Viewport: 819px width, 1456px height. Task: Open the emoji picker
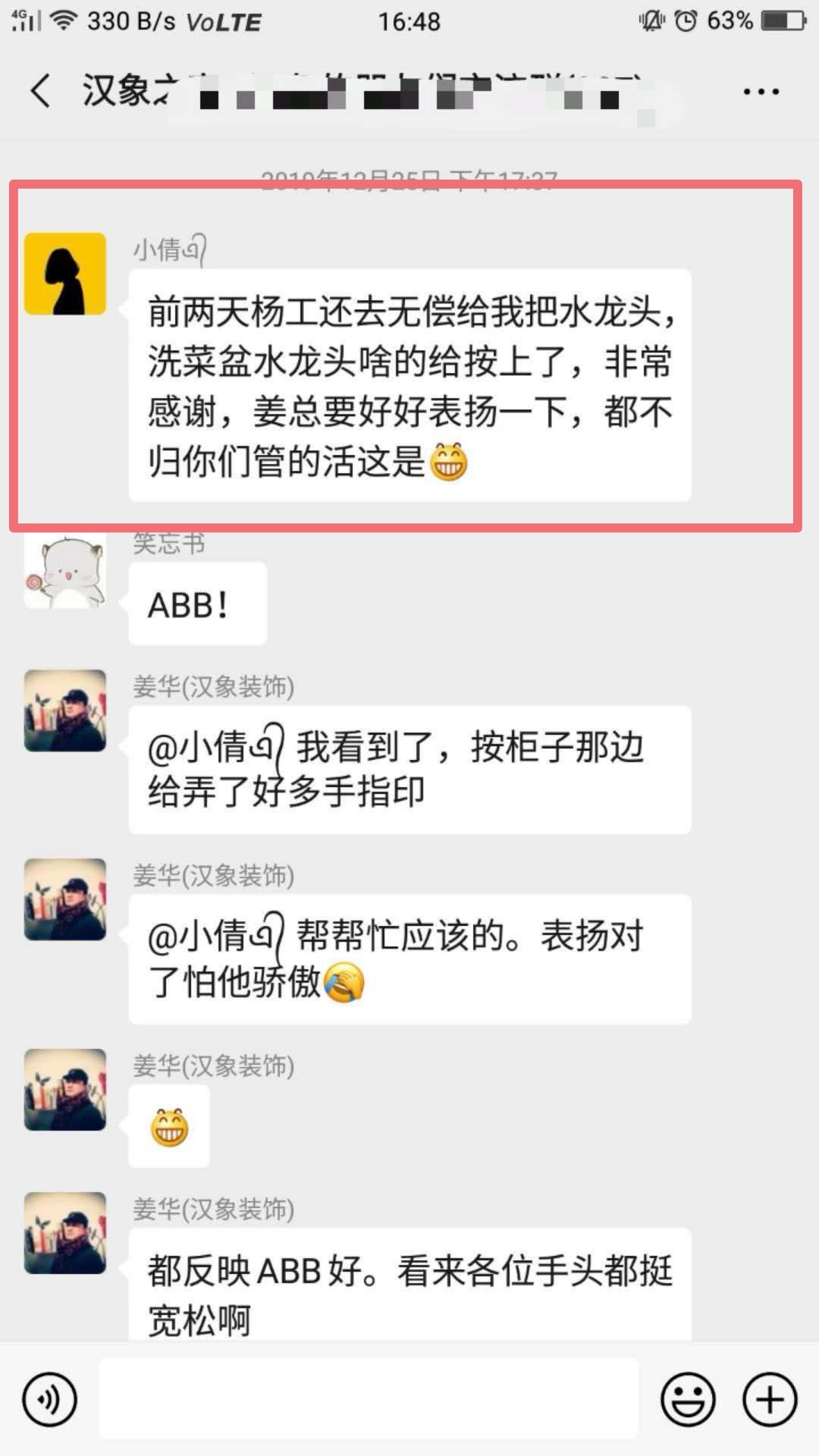click(x=688, y=1399)
